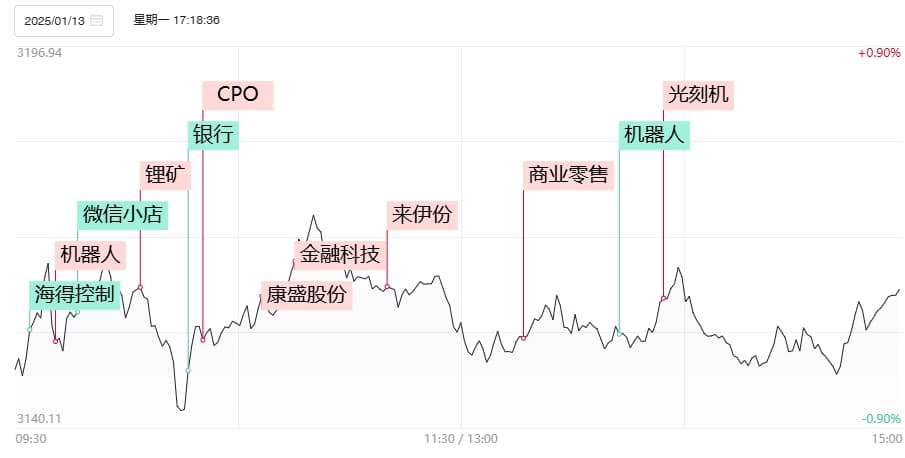Tap the 微信小店 tag
The width and height of the screenshot is (905, 458).
(x=122, y=214)
